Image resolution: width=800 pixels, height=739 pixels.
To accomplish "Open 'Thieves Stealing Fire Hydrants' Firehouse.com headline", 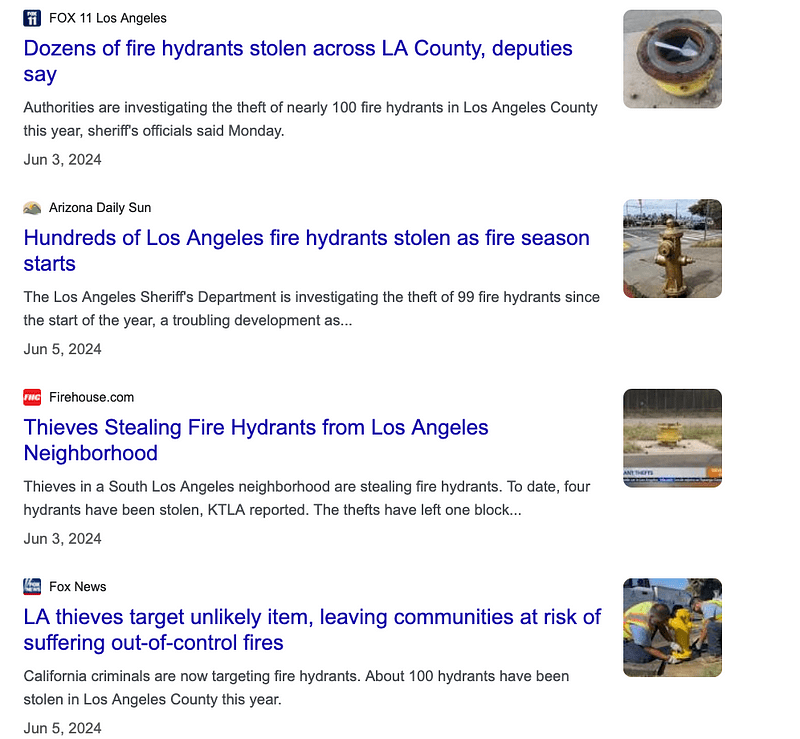I will pyautogui.click(x=255, y=428).
